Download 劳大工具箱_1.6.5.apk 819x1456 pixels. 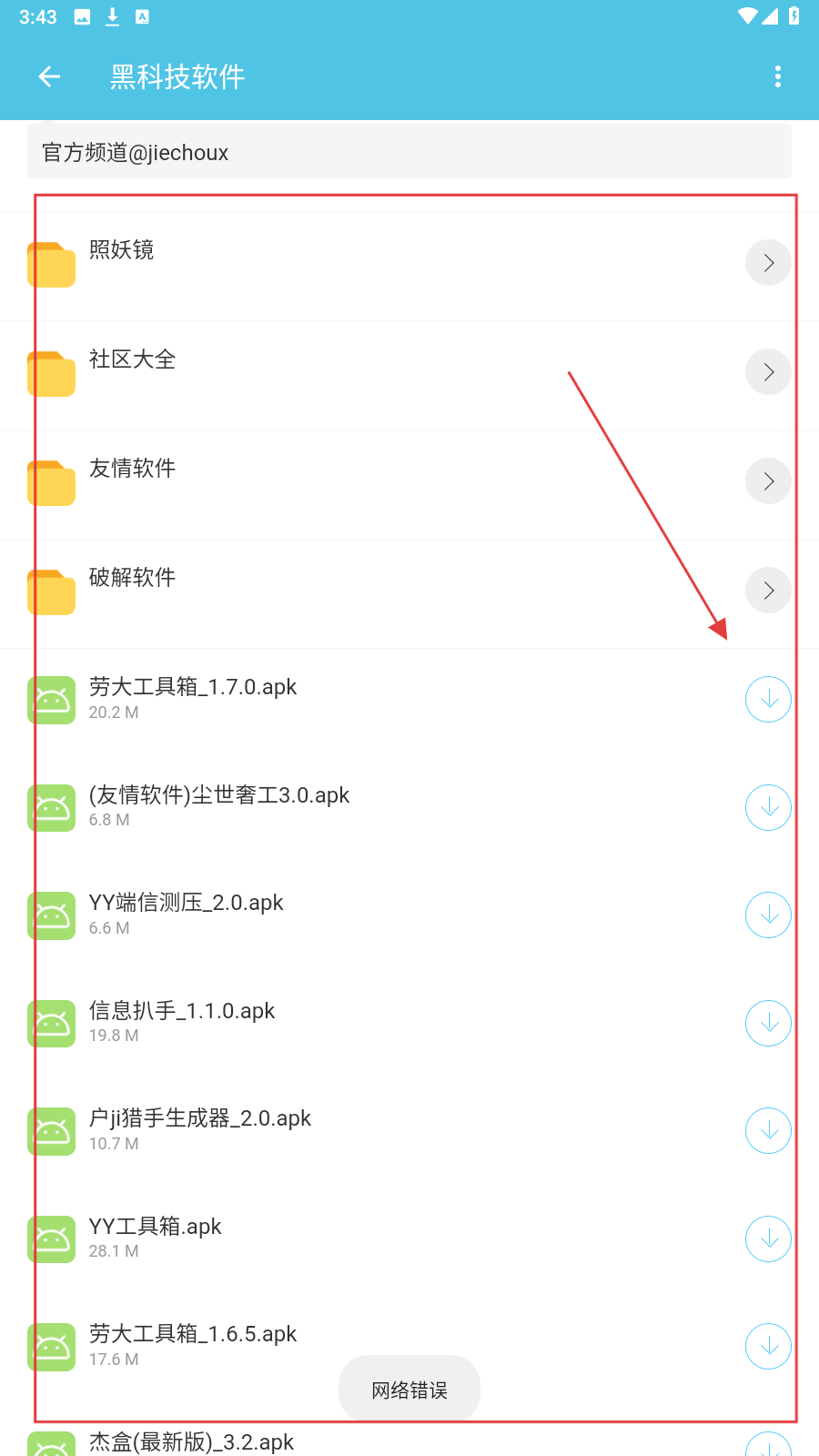(x=768, y=1346)
